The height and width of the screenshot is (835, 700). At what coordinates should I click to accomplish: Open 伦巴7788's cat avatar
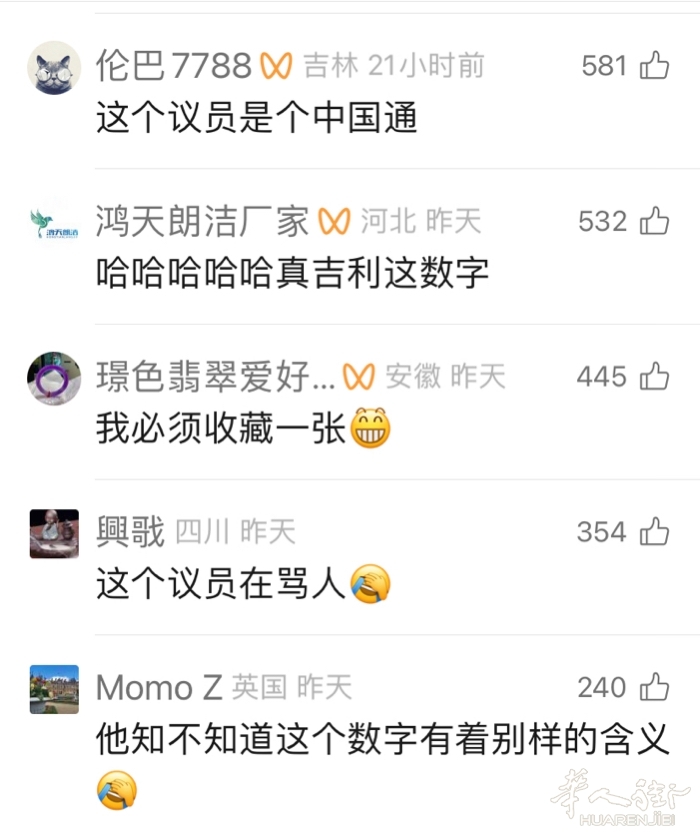pyautogui.click(x=54, y=68)
